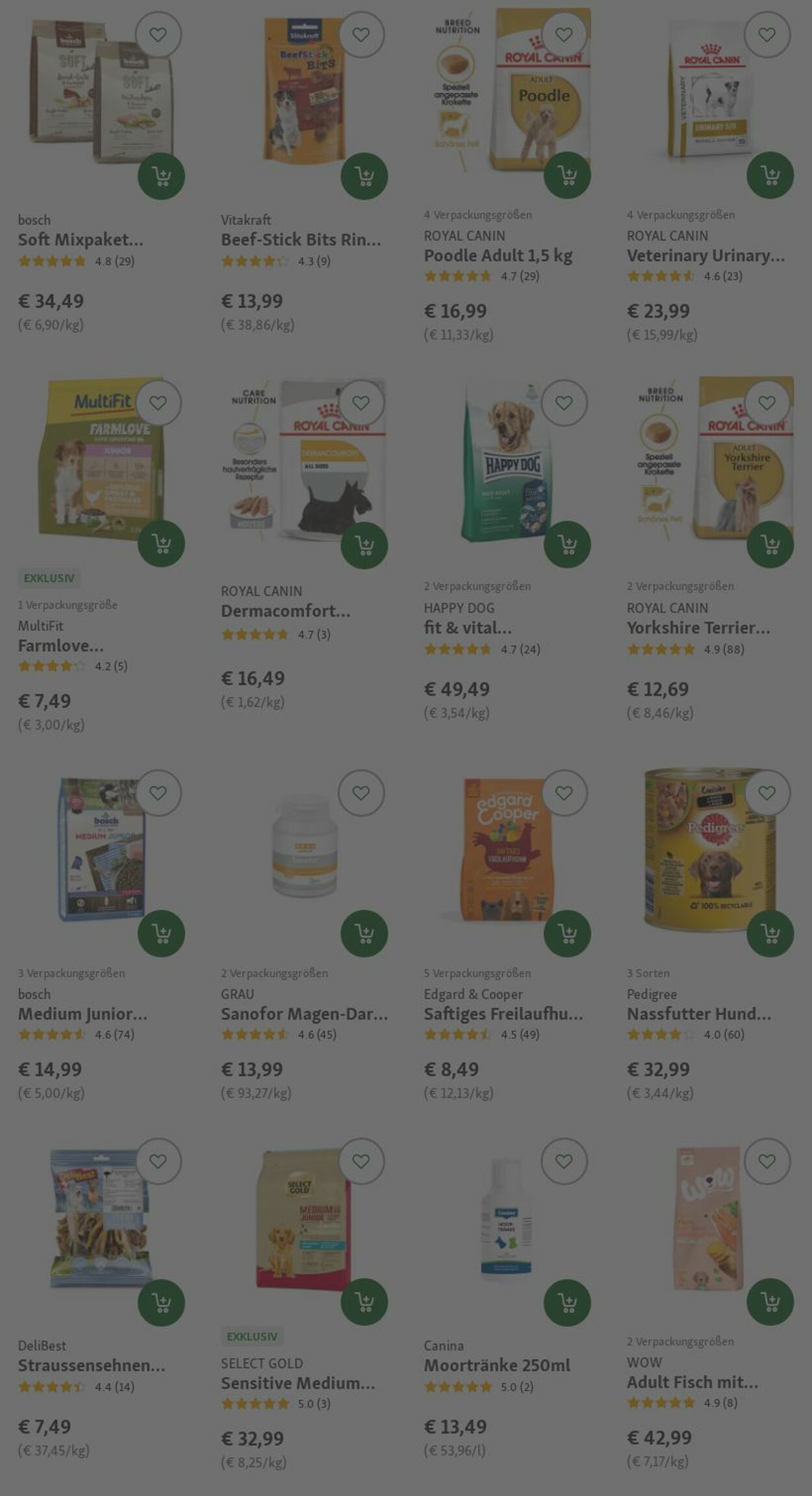This screenshot has width=812, height=1496.
Task: Add bosch Soft Mixpaket to wishlist
Action: 158,34
